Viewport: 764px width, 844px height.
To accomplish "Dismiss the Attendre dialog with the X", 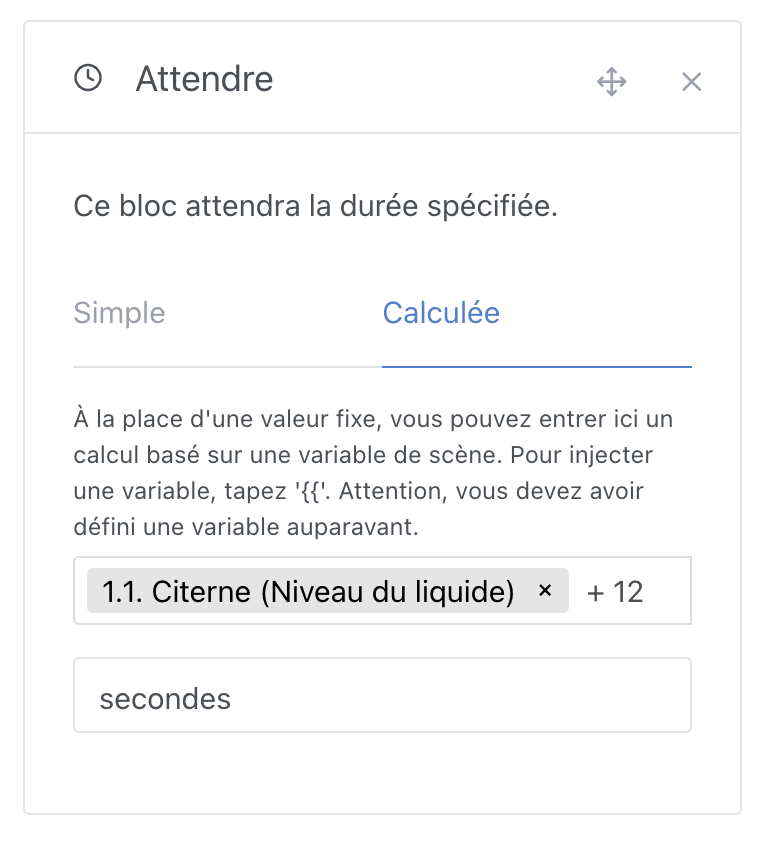I will click(x=692, y=82).
